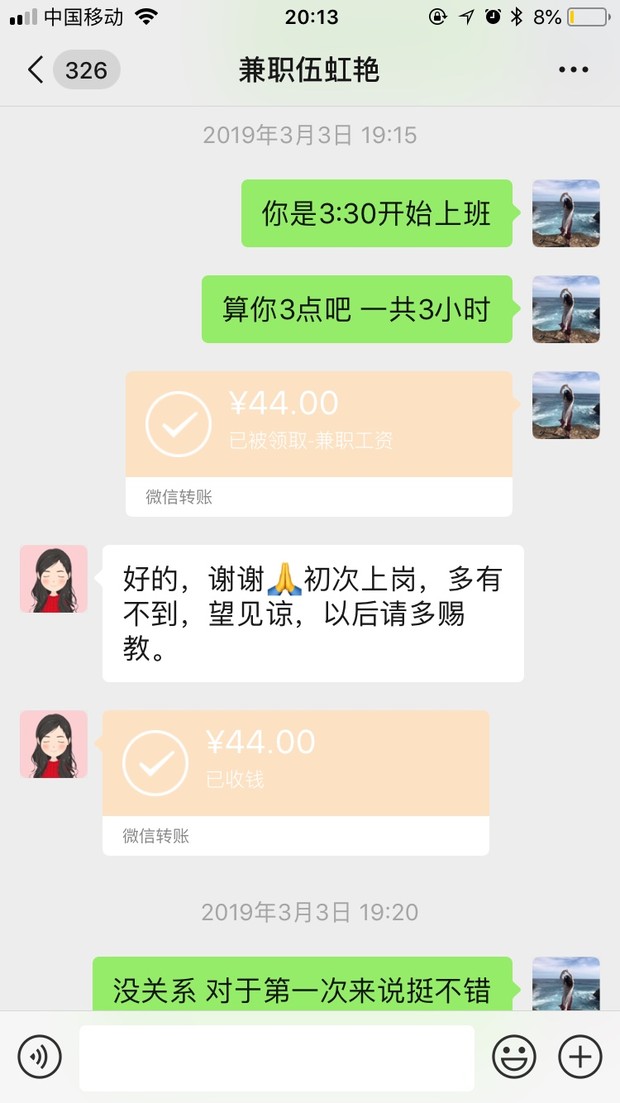620x1103 pixels.
Task: Focus the message text field
Action: (x=277, y=1057)
